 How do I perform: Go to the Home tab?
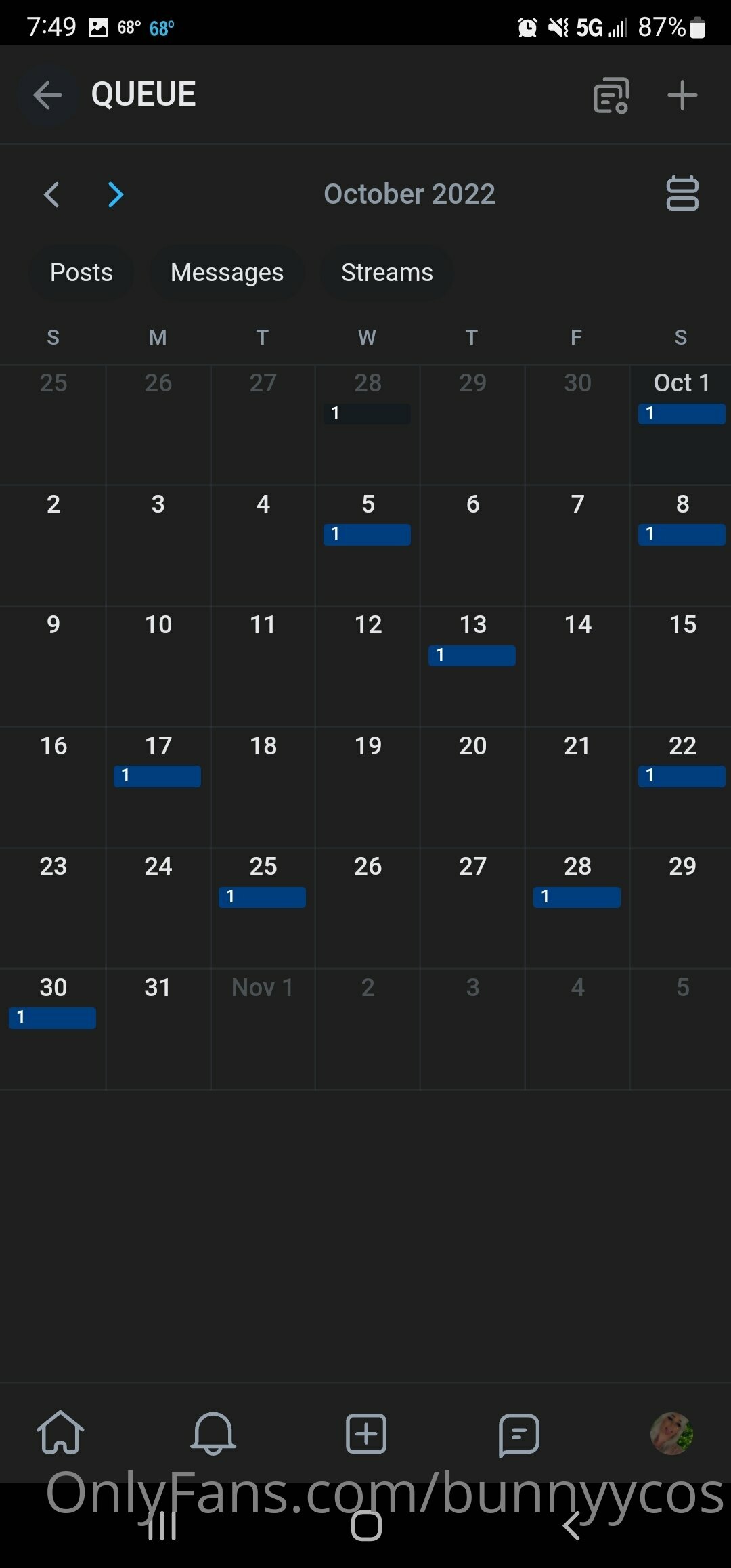point(60,1432)
